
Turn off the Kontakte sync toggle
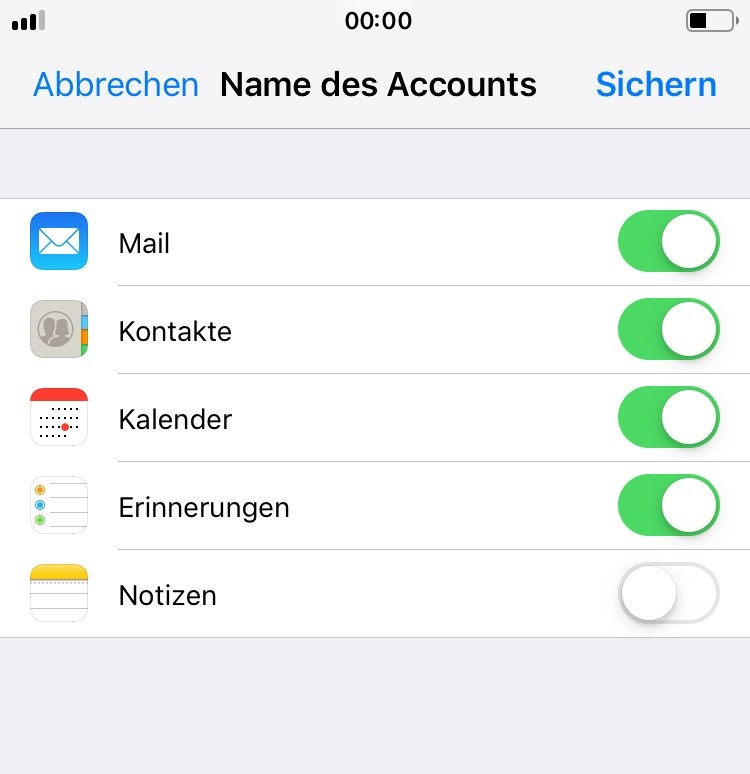(668, 329)
